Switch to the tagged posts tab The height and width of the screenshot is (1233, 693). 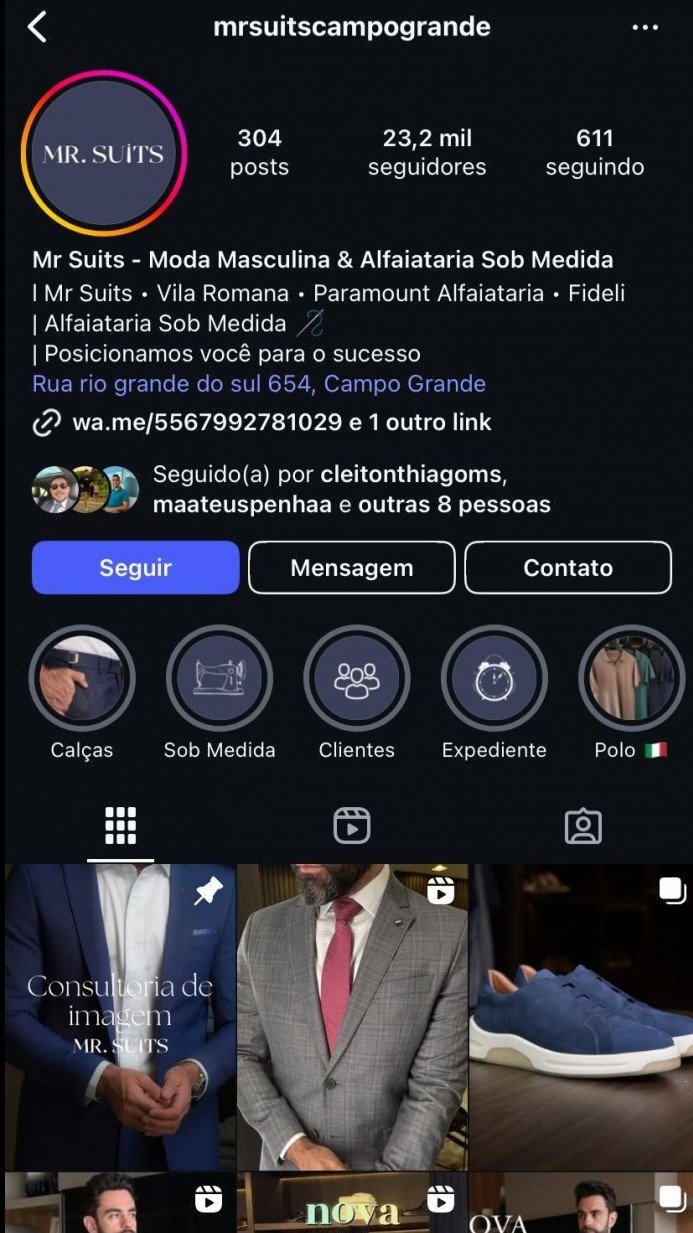coord(582,826)
